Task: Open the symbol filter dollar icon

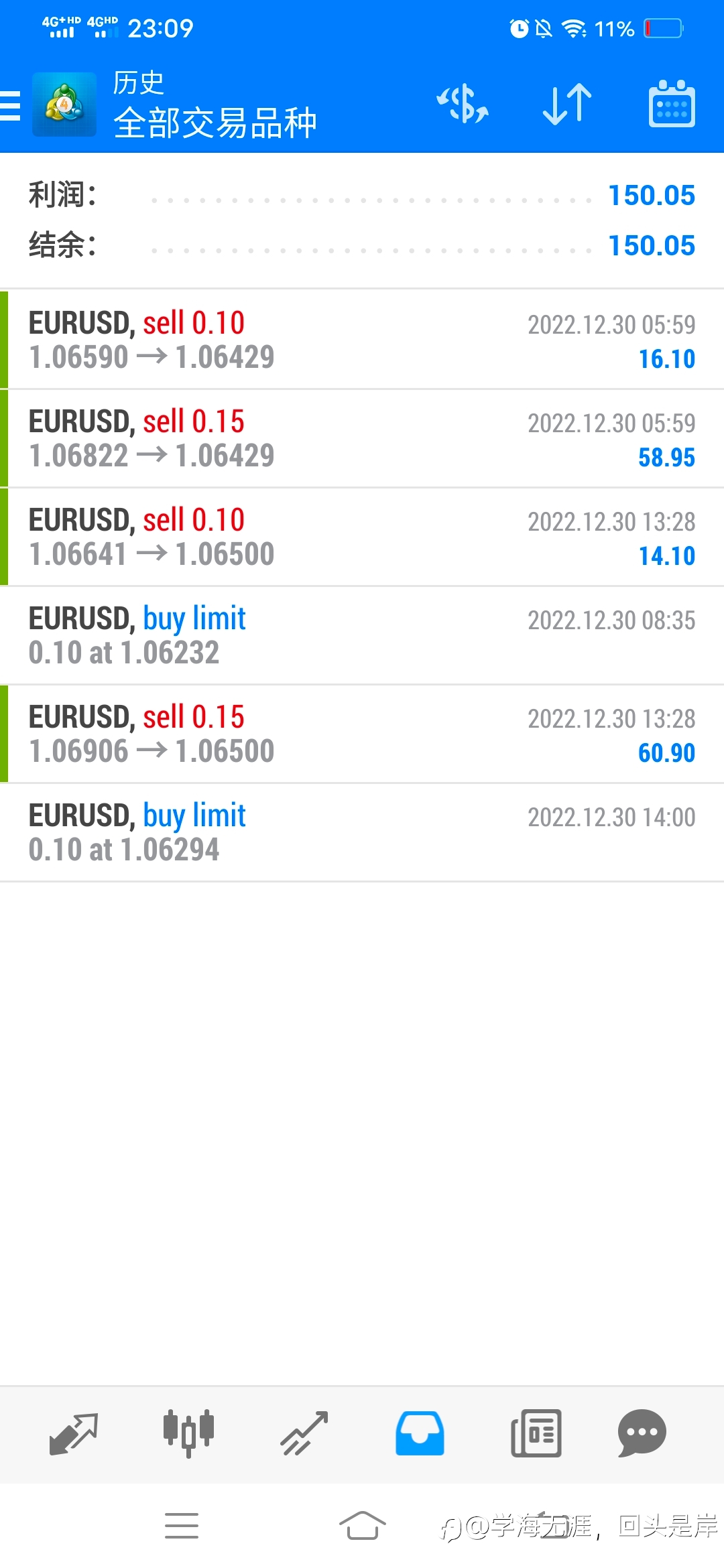Action: pos(463,105)
